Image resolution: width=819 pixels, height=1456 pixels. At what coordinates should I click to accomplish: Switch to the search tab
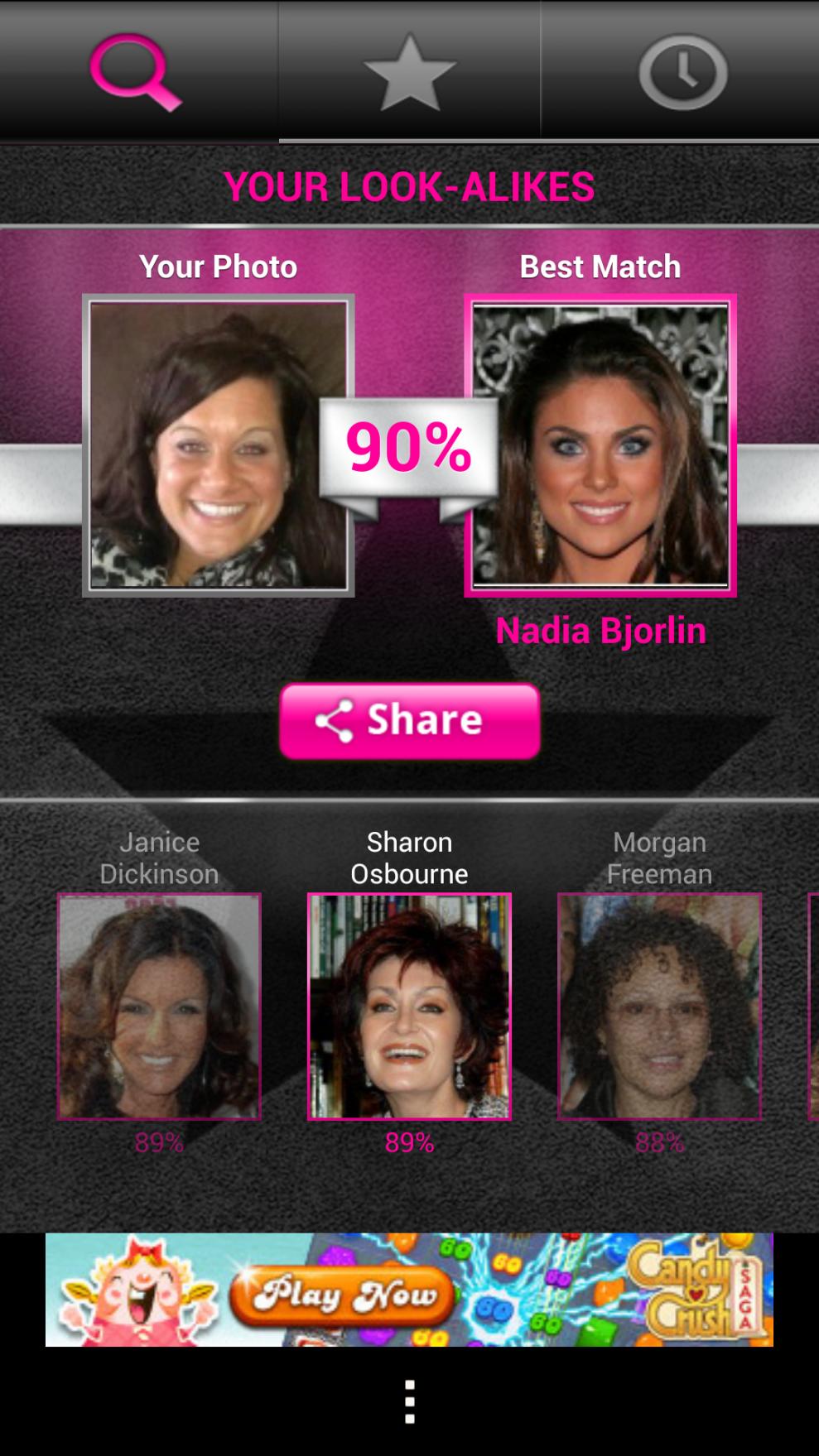pos(137,72)
